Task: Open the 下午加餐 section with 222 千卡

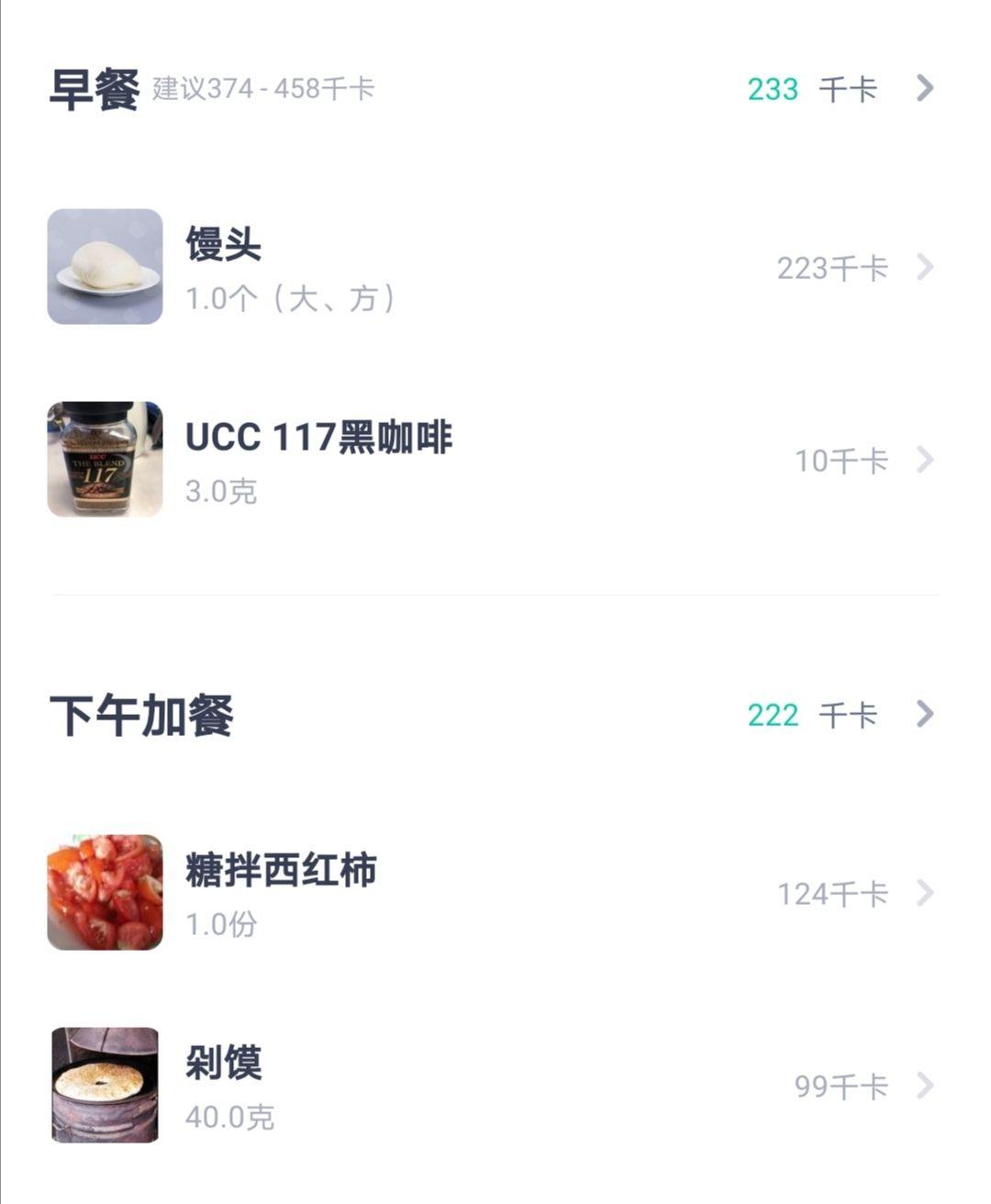Action: click(x=924, y=714)
